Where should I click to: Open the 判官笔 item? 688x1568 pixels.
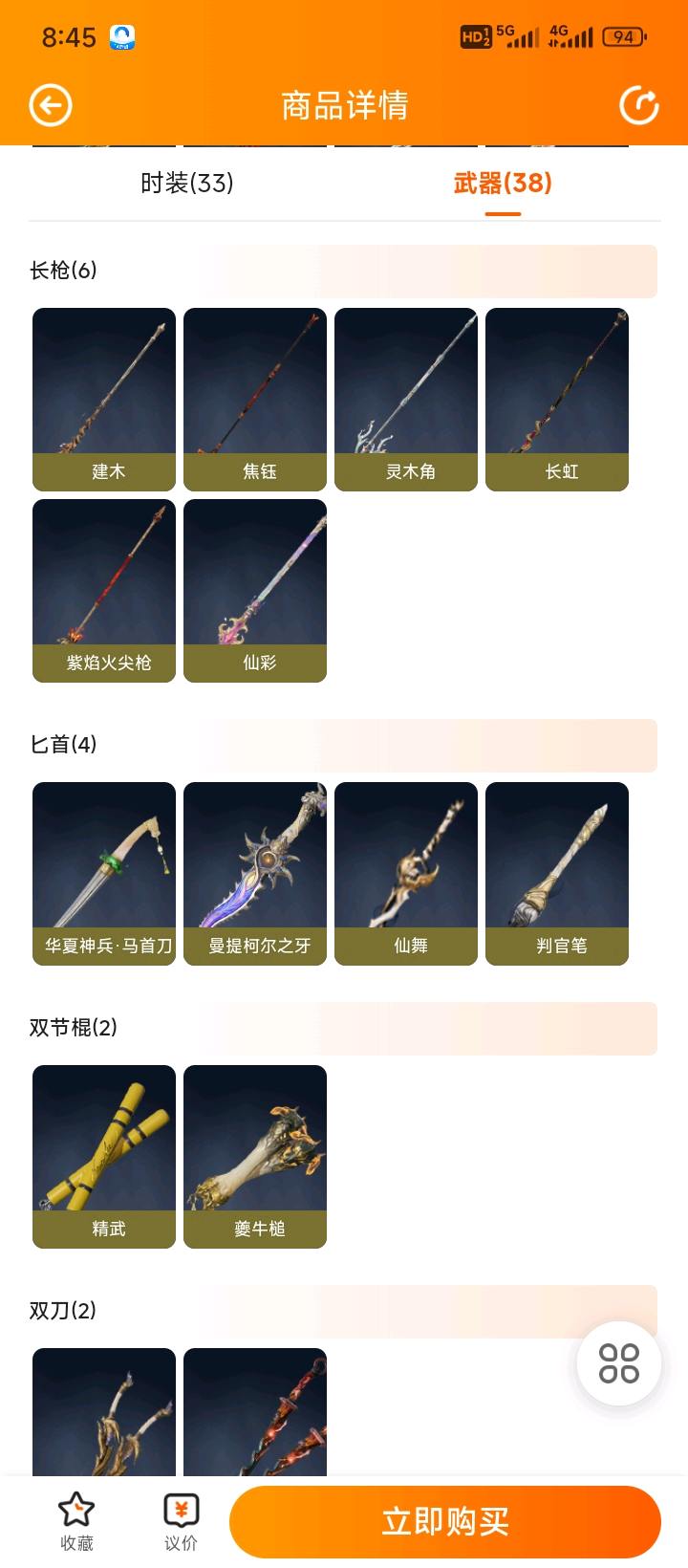click(x=557, y=873)
